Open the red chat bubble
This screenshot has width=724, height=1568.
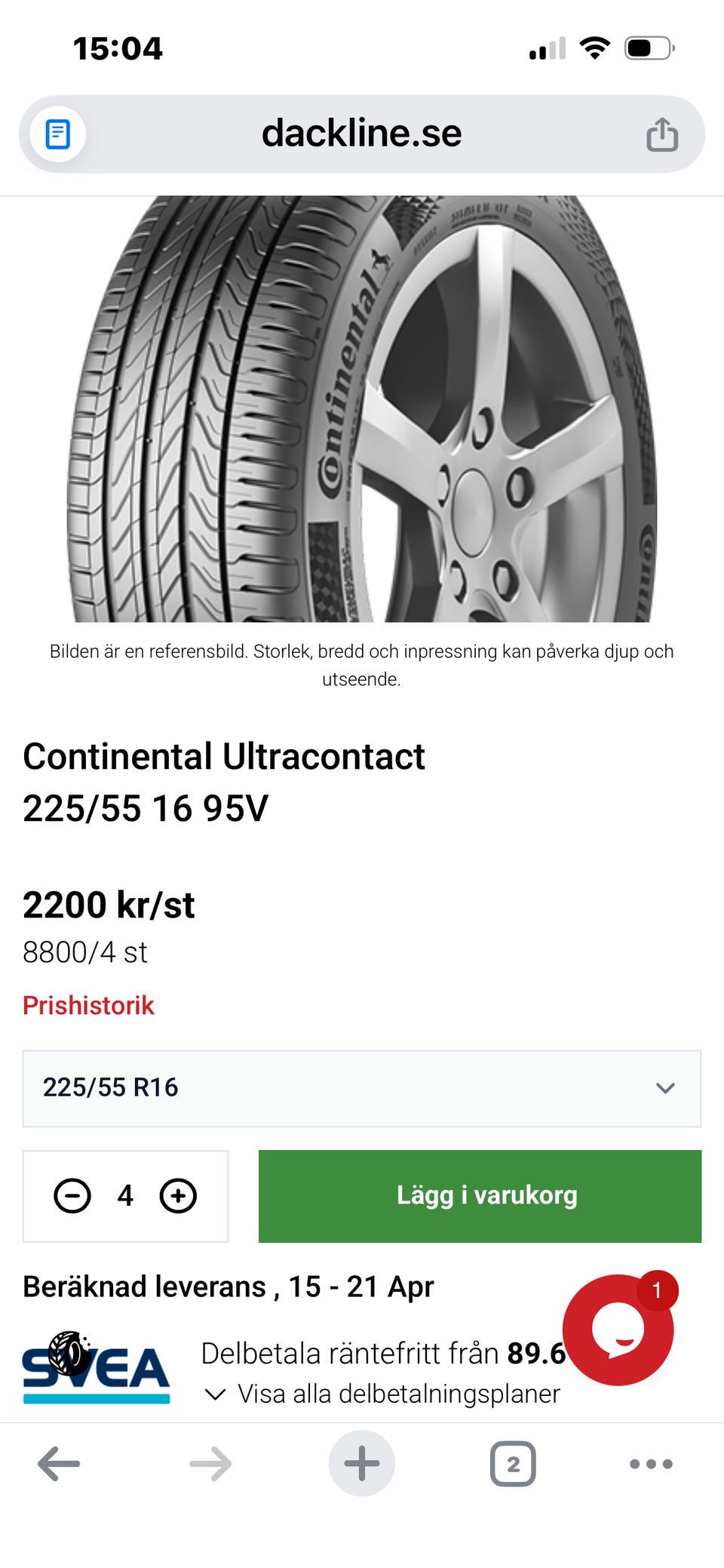(618, 1330)
